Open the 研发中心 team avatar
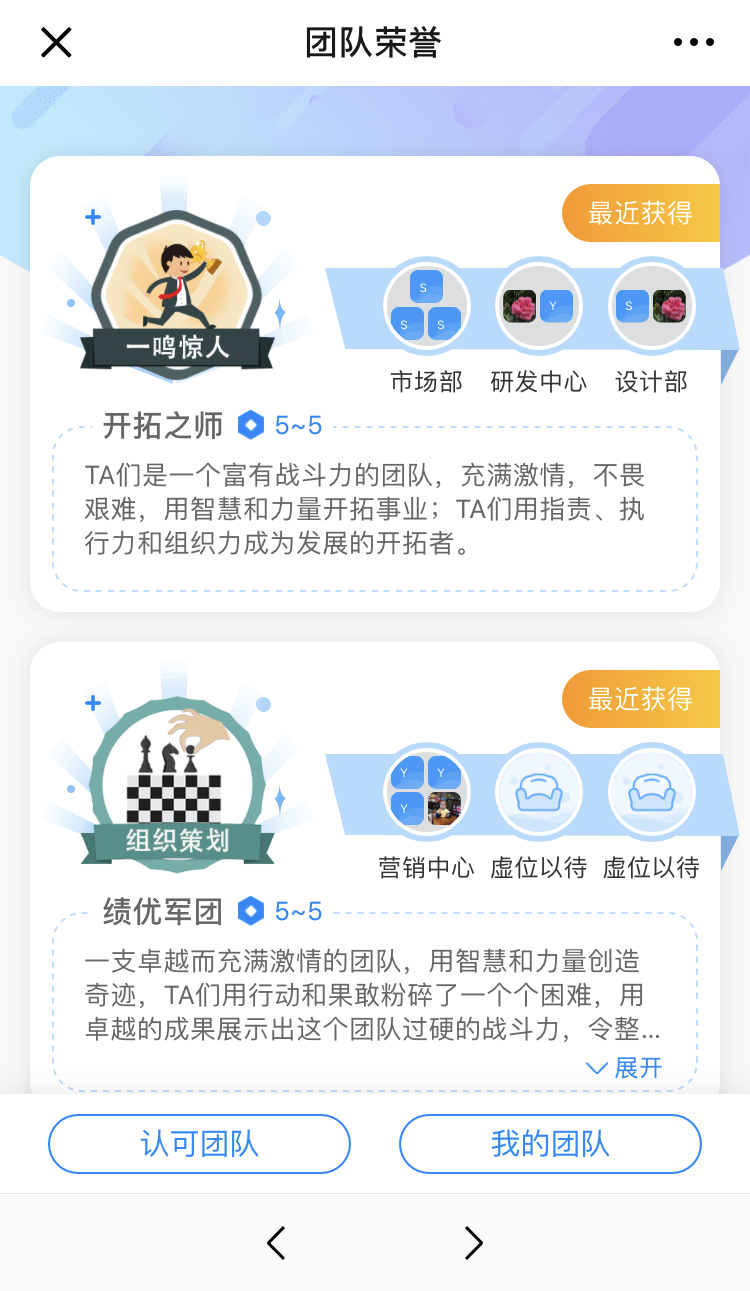The height and width of the screenshot is (1291, 750). [x=539, y=306]
